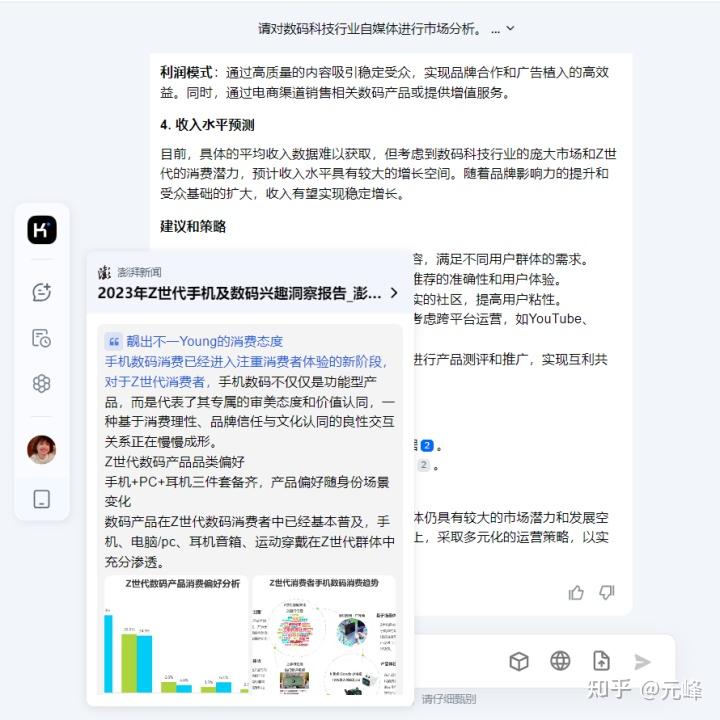This screenshot has width=720, height=720.
Task: Like the response with thumbs up
Action: (576, 592)
